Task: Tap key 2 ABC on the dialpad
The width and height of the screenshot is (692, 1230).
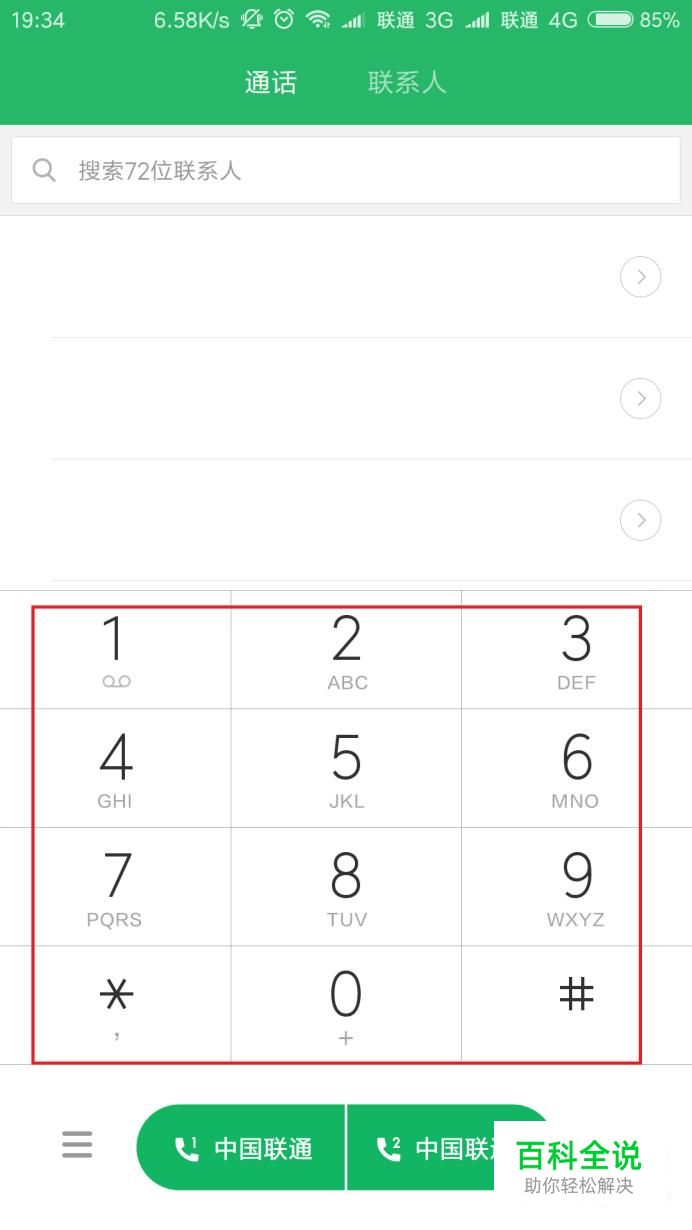Action: pos(346,650)
